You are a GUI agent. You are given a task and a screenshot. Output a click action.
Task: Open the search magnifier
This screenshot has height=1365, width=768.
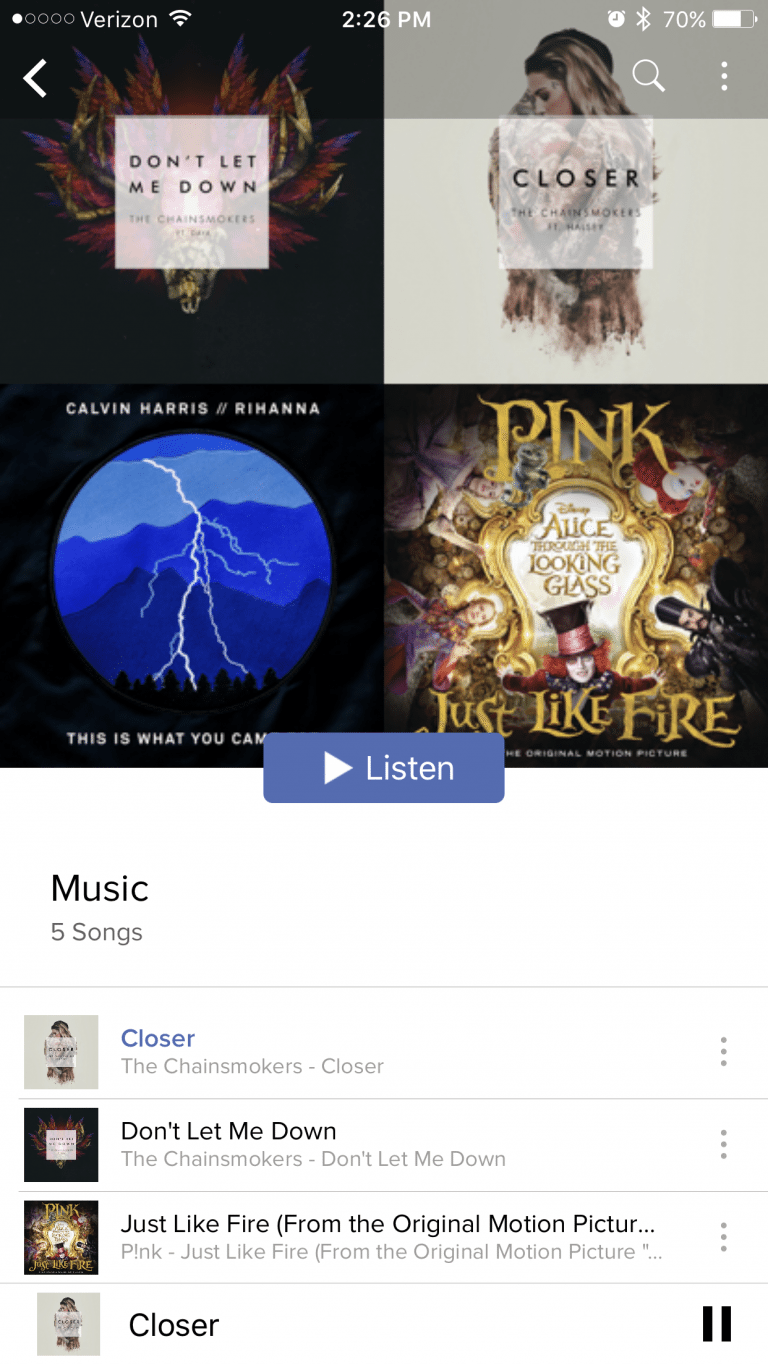click(x=648, y=75)
